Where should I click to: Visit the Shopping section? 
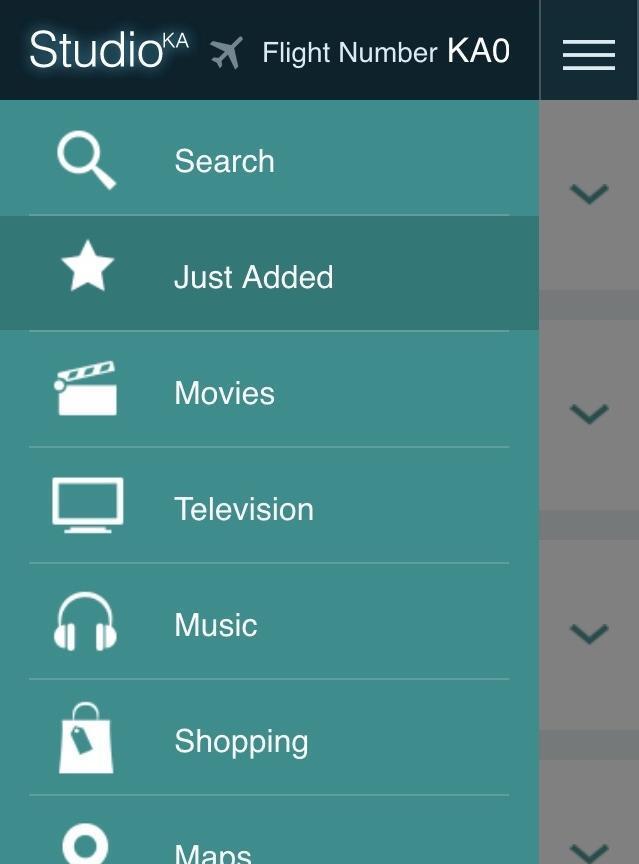[x=241, y=741]
